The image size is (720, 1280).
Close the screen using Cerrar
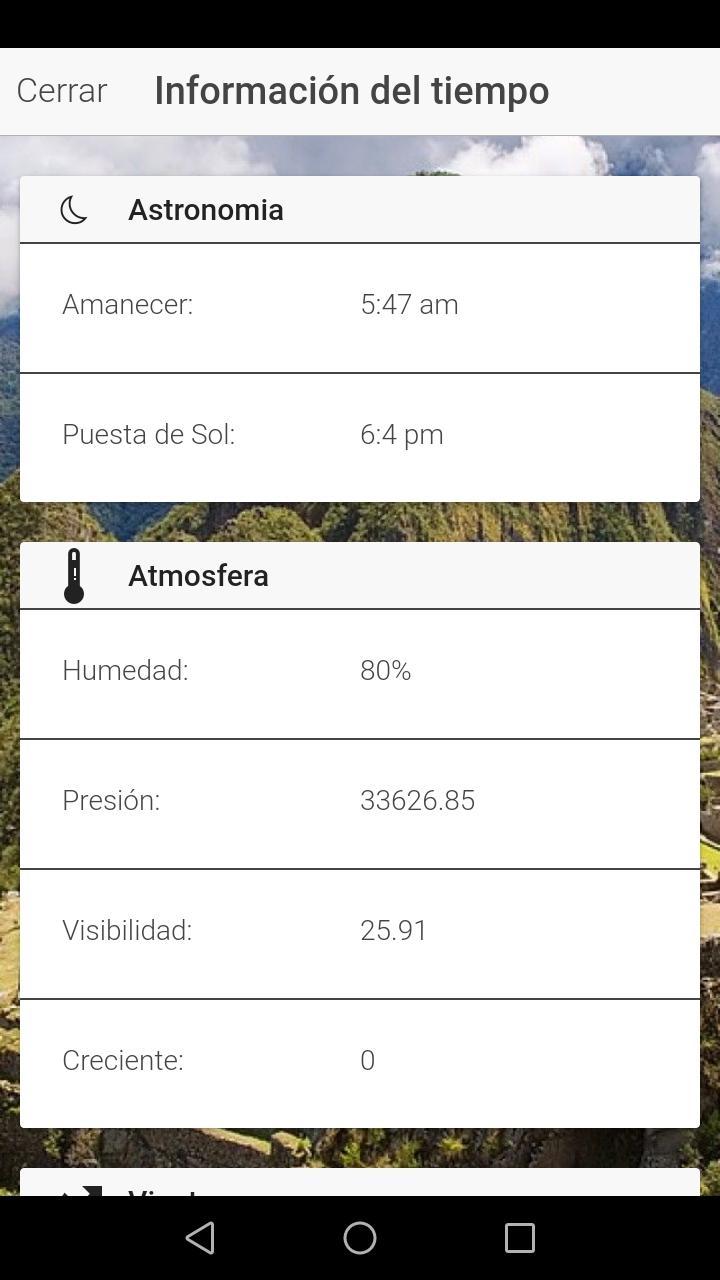point(61,90)
